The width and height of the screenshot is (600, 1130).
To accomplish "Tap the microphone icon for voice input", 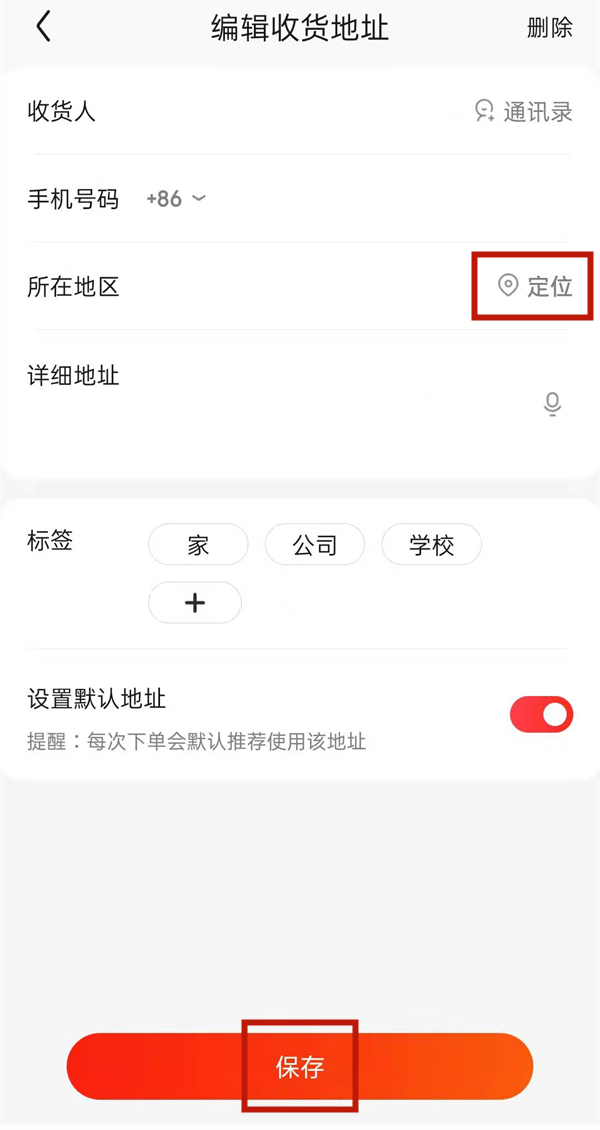I will tap(552, 404).
